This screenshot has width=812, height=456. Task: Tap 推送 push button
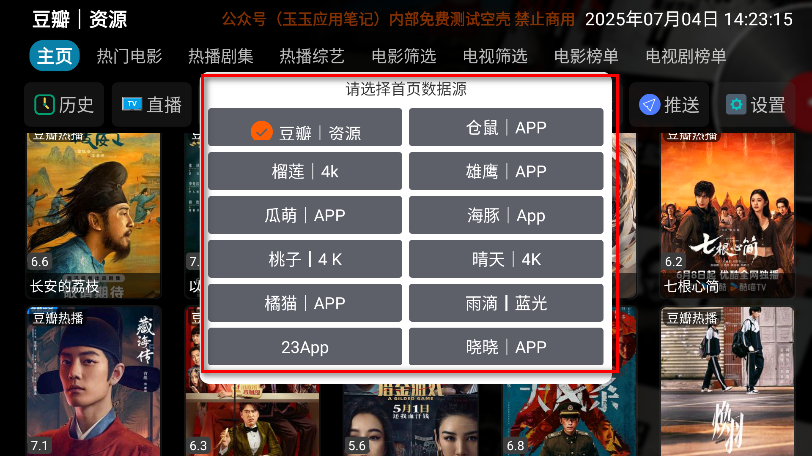[669, 105]
